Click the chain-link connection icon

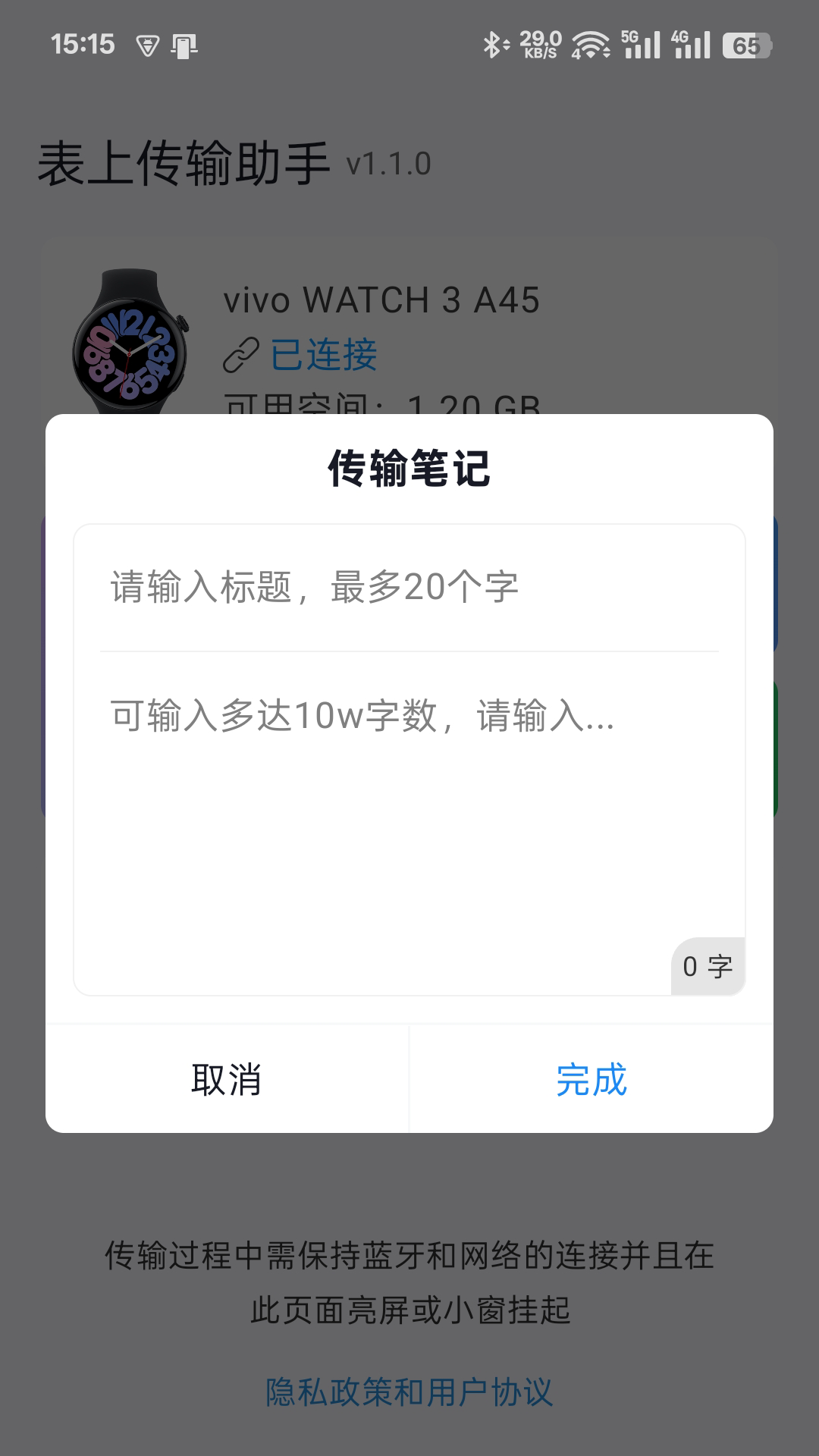(241, 353)
